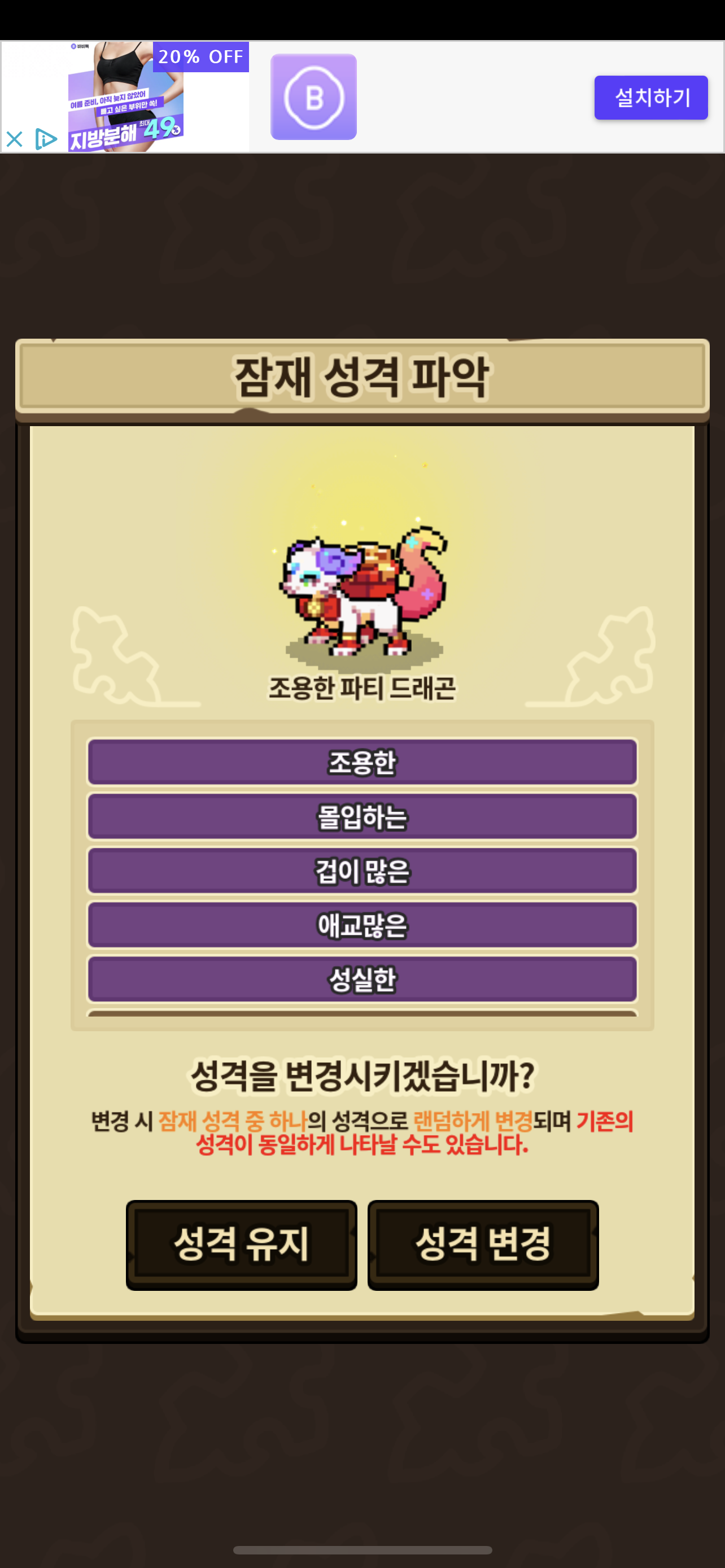Viewport: 725px width, 1568px height.
Task: Close the ad banner with X
Action: coord(15,139)
